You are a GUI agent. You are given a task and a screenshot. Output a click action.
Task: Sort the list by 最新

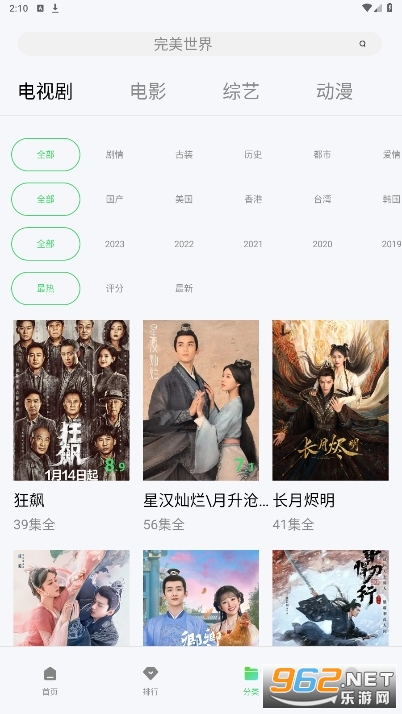coord(184,288)
